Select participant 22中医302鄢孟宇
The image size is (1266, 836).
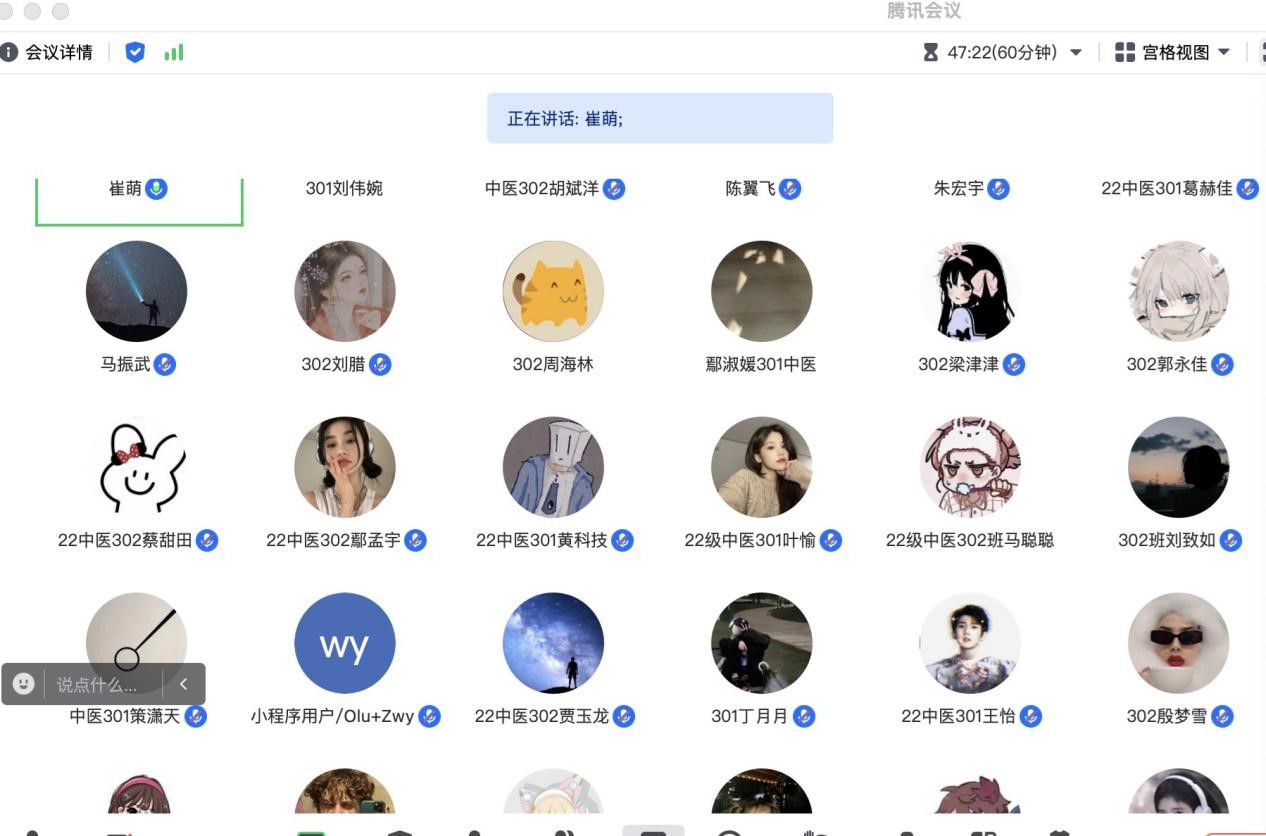(x=345, y=467)
